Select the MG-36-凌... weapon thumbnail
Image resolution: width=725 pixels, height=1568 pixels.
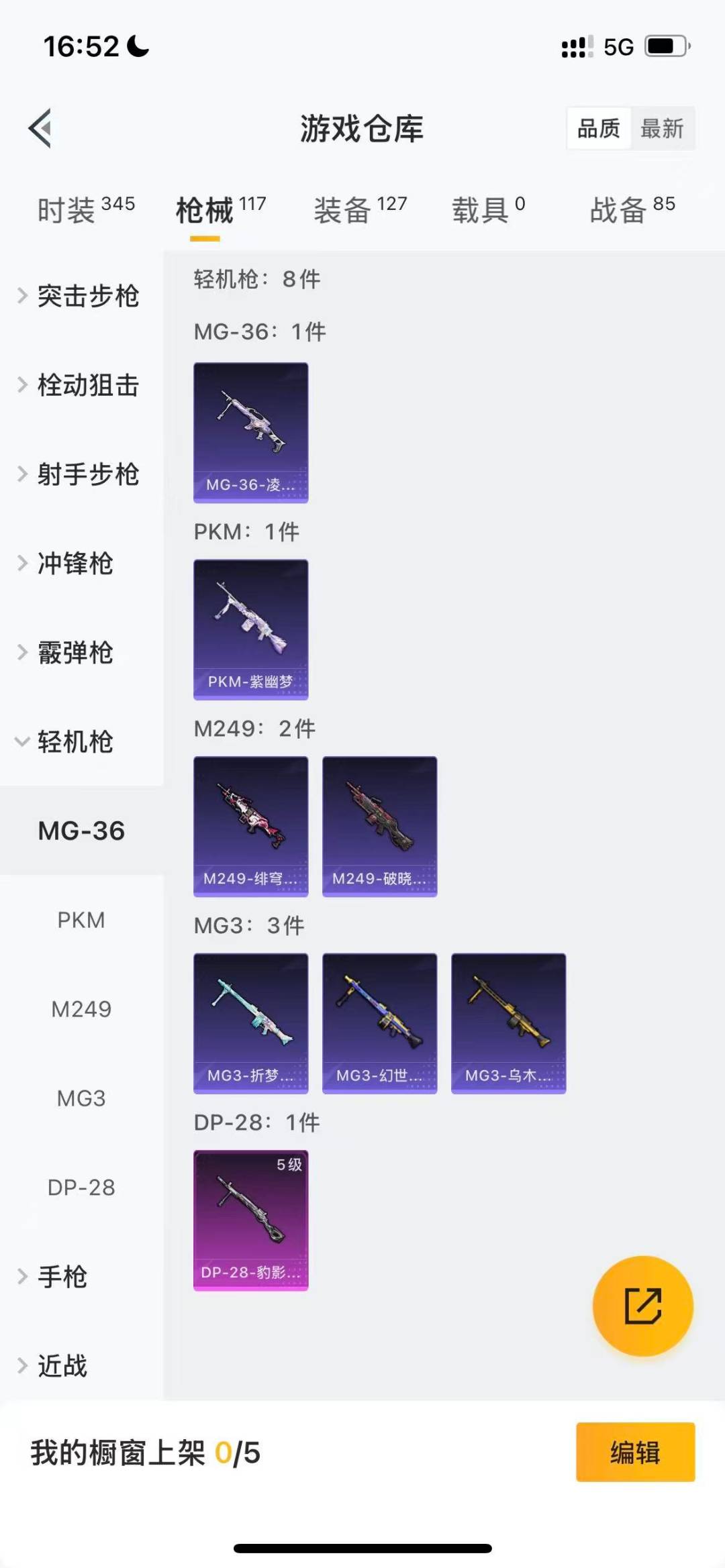point(250,432)
